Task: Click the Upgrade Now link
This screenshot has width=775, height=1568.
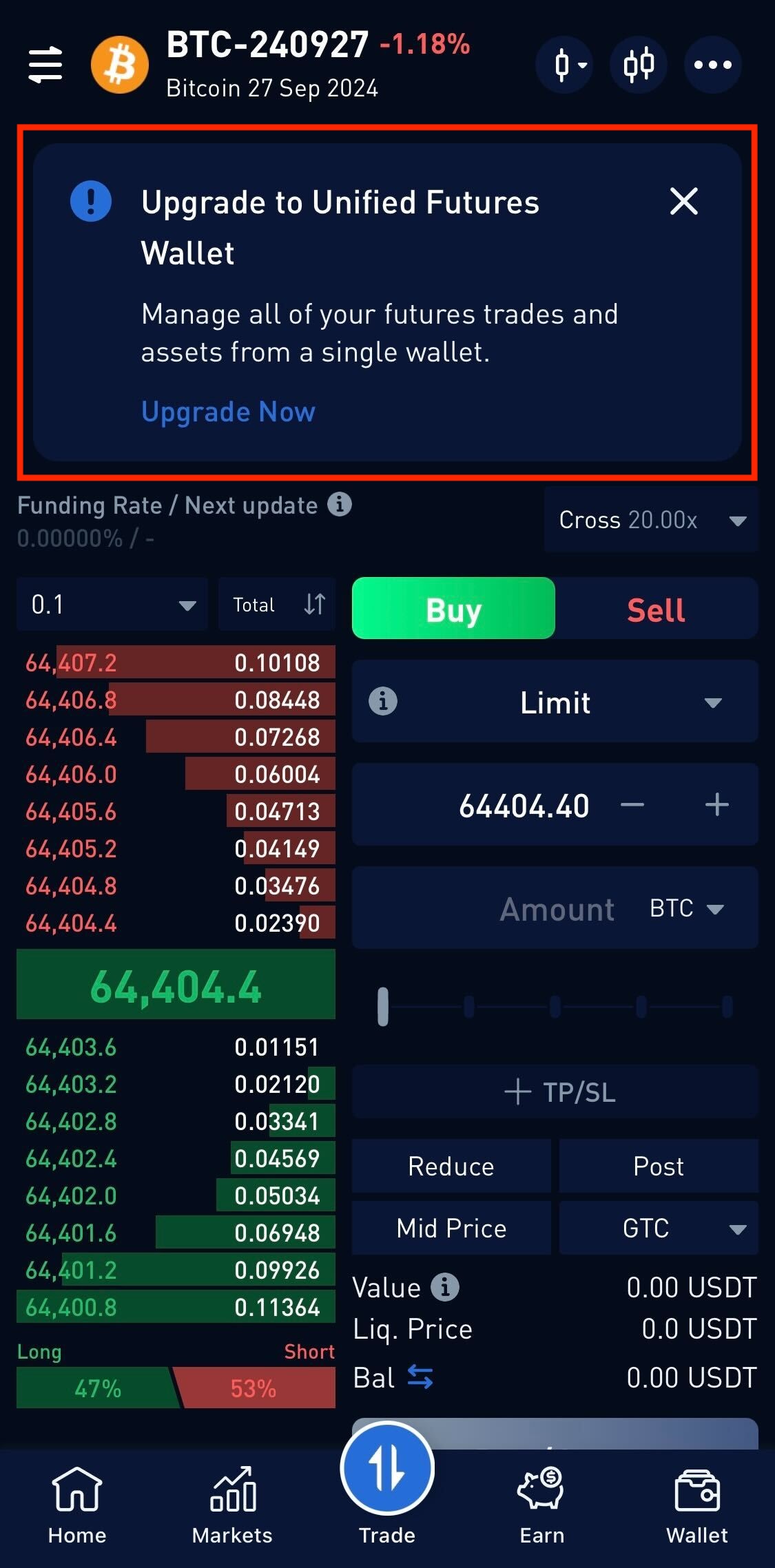Action: pos(228,411)
